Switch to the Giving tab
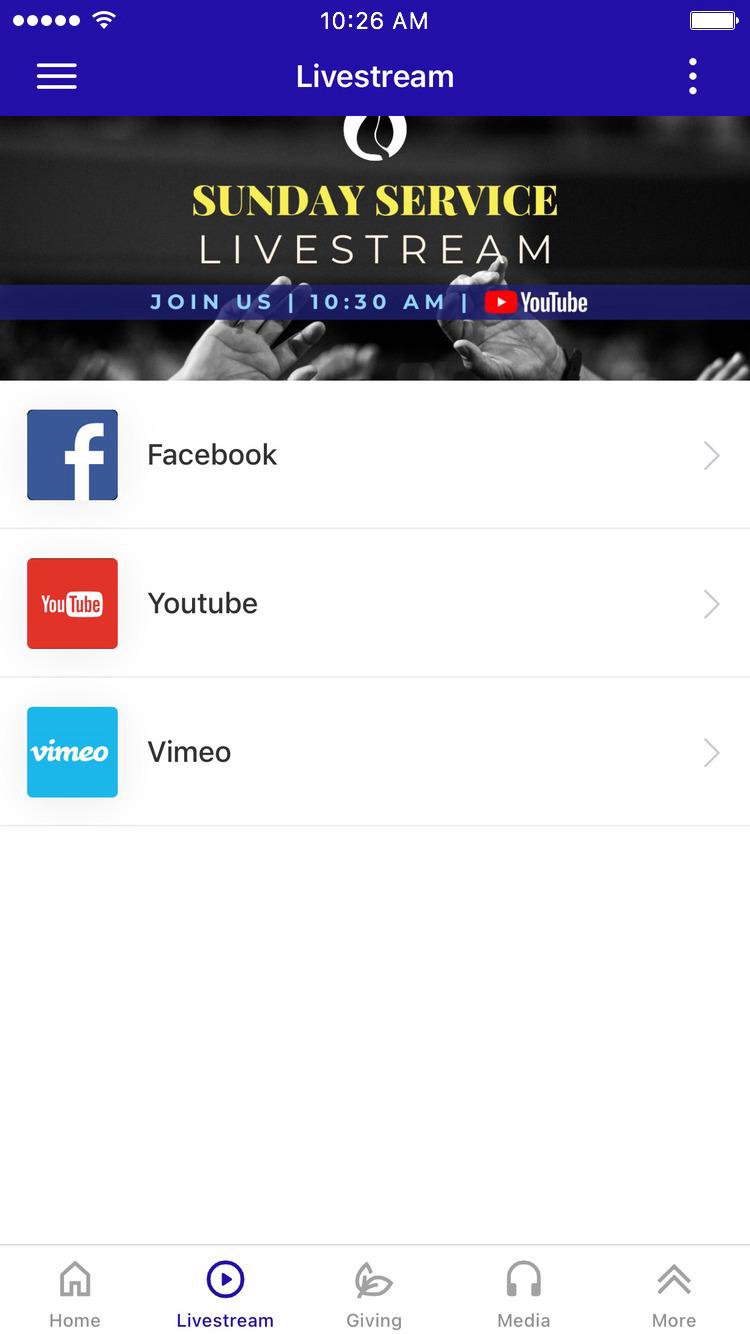 coord(374,1293)
